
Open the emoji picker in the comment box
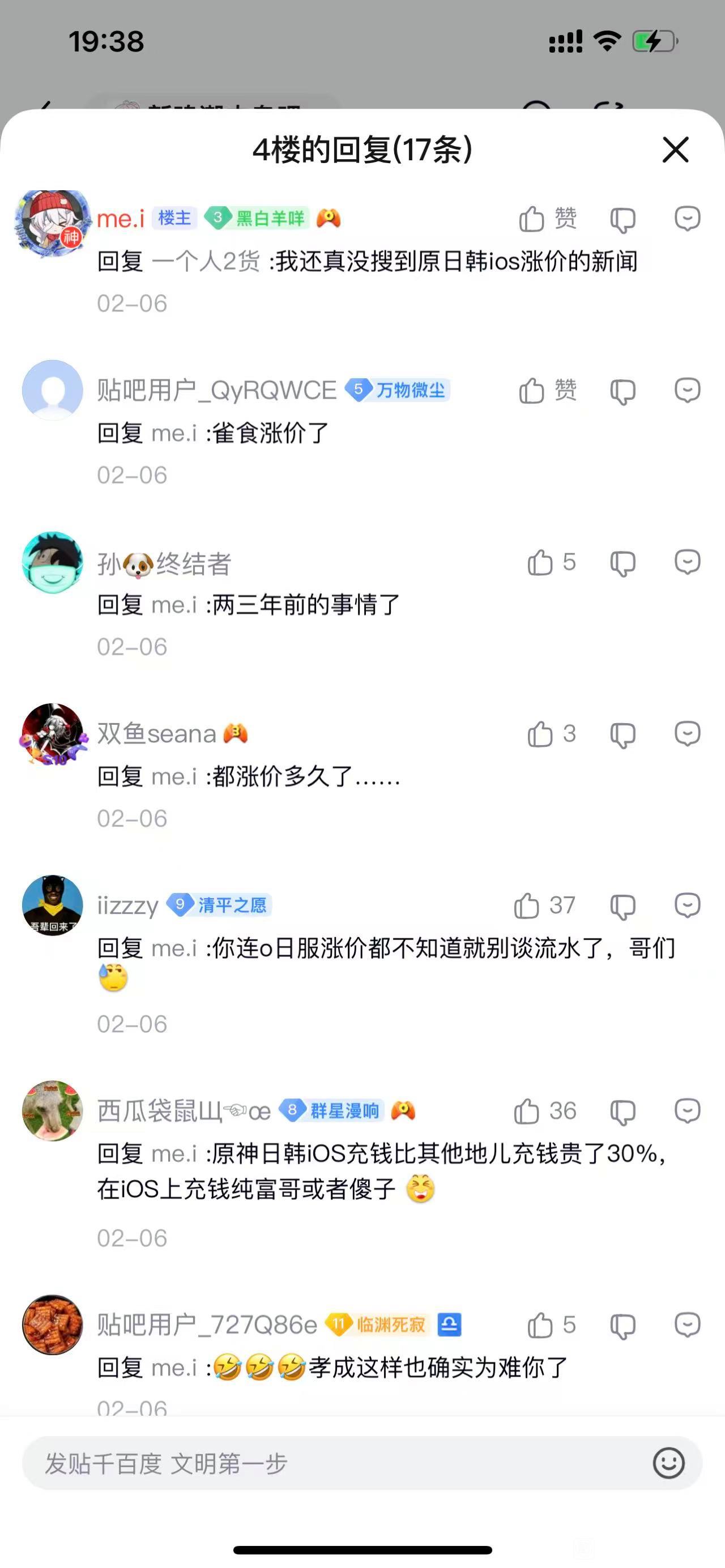(668, 1463)
